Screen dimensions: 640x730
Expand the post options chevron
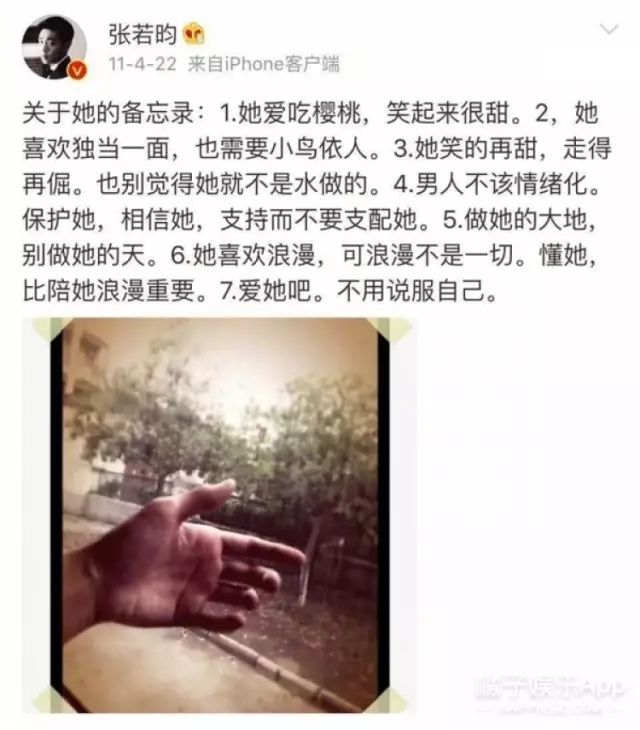point(609,31)
